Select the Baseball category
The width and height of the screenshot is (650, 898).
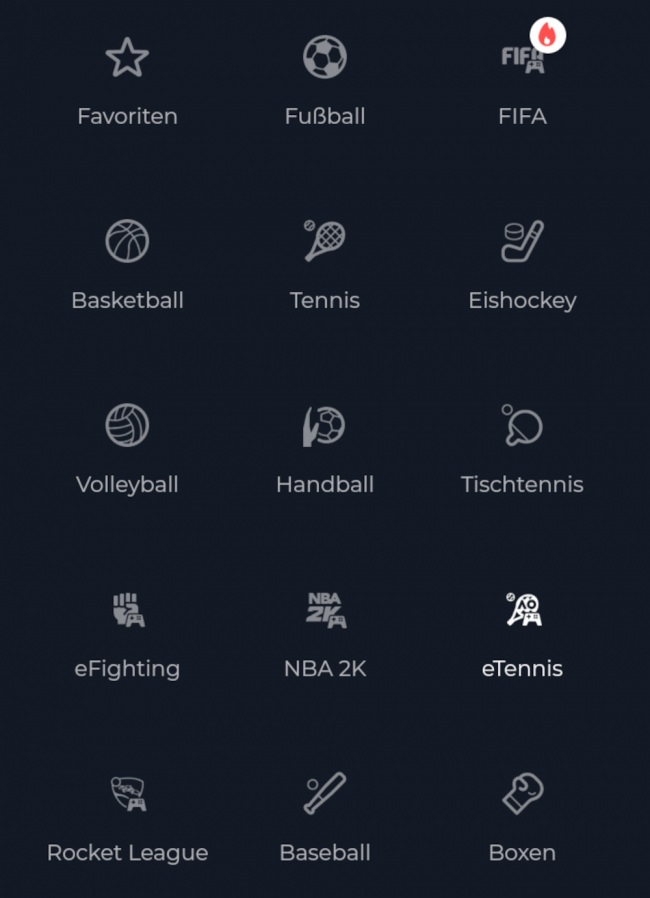[x=325, y=816]
